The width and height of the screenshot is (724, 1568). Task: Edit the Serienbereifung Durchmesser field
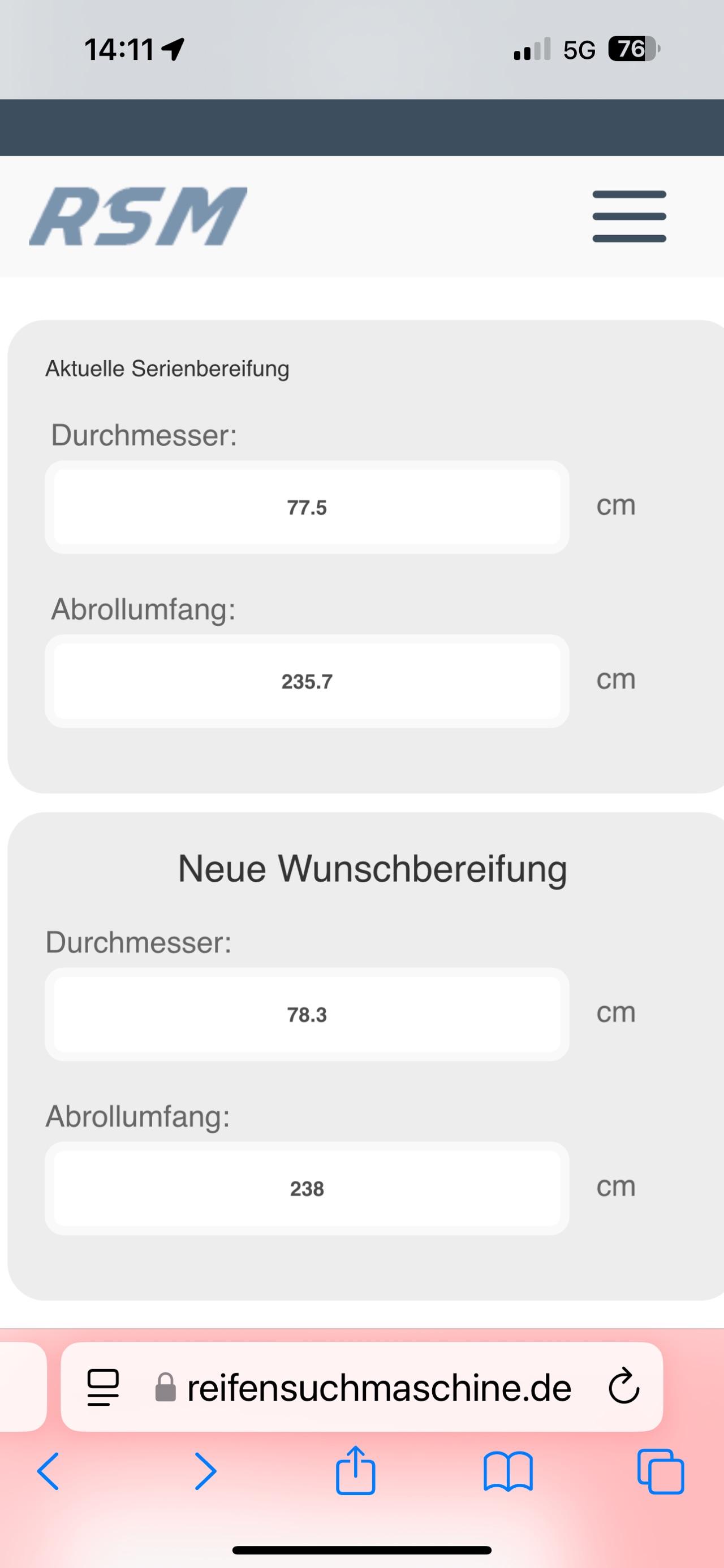[x=307, y=507]
